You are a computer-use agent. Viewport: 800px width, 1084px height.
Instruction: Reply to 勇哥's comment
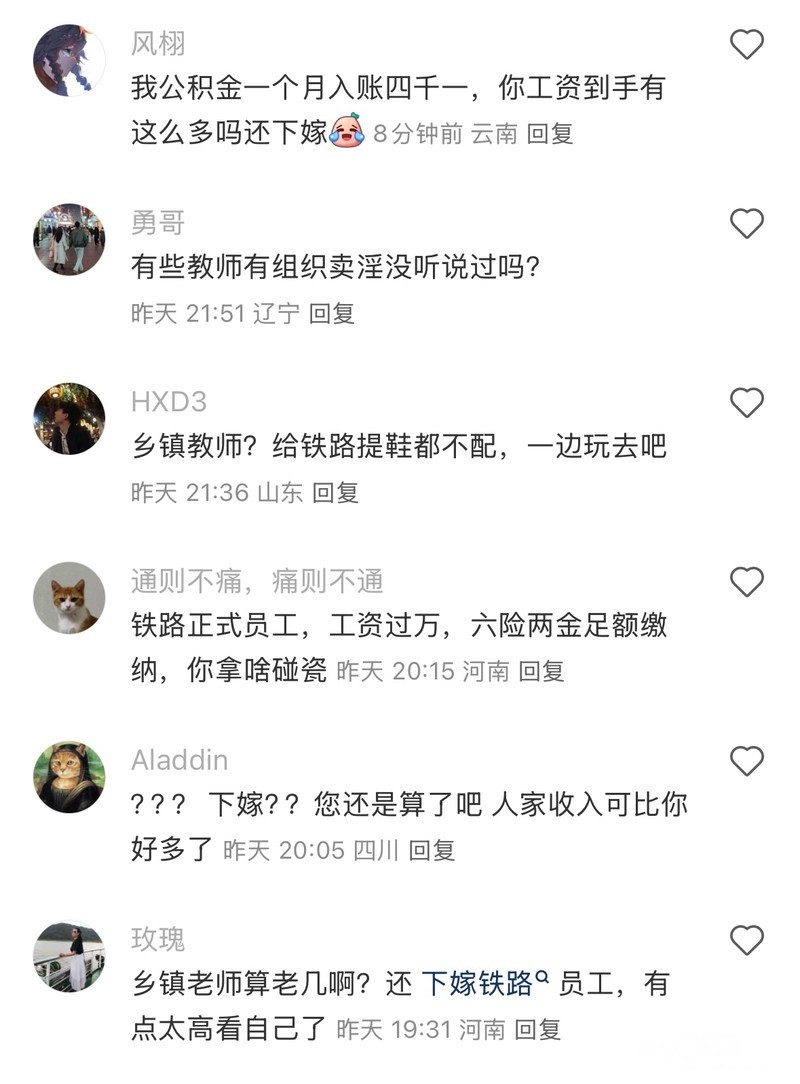point(331,314)
